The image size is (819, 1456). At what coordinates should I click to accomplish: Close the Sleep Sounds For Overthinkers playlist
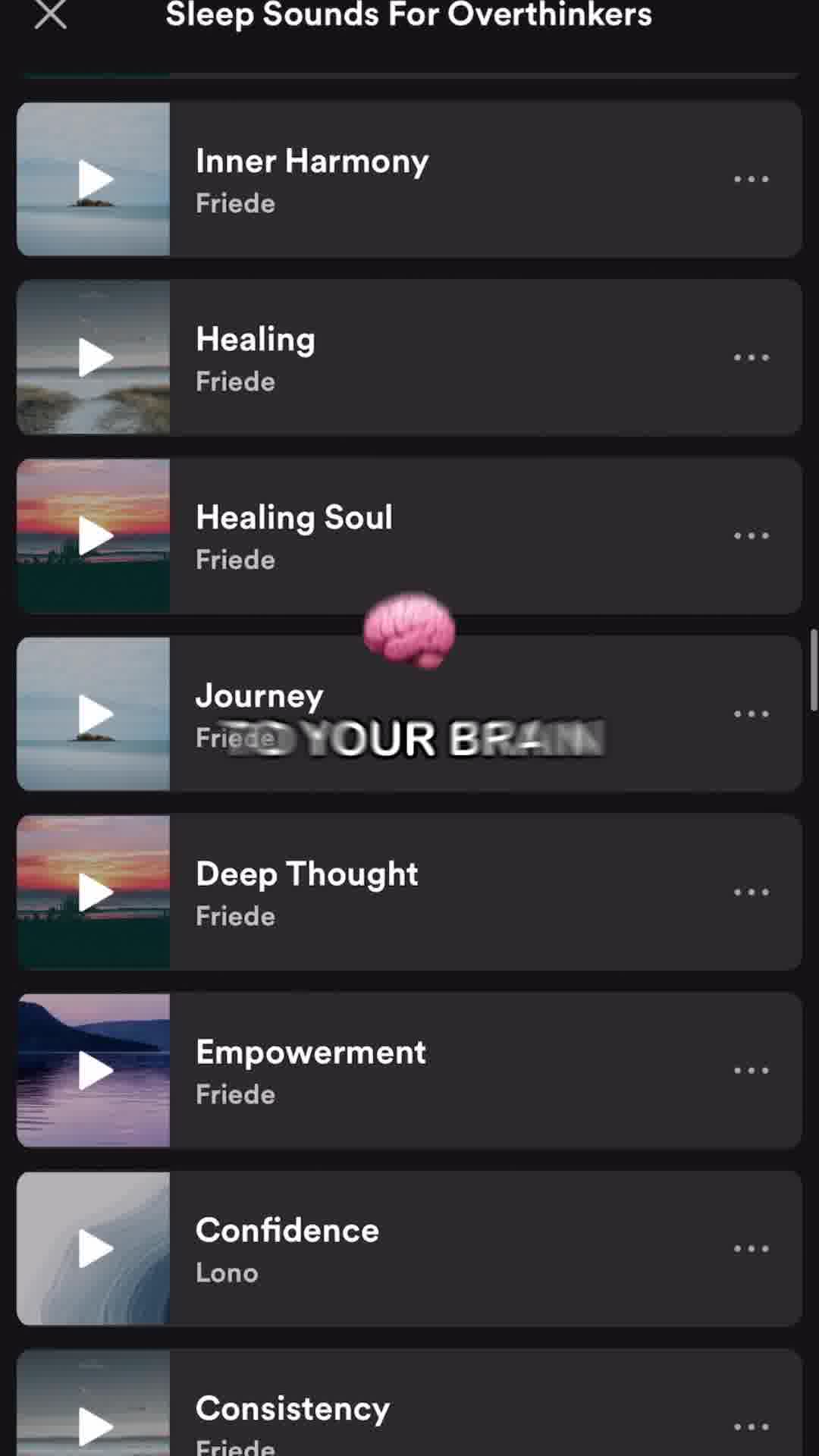tap(50, 14)
